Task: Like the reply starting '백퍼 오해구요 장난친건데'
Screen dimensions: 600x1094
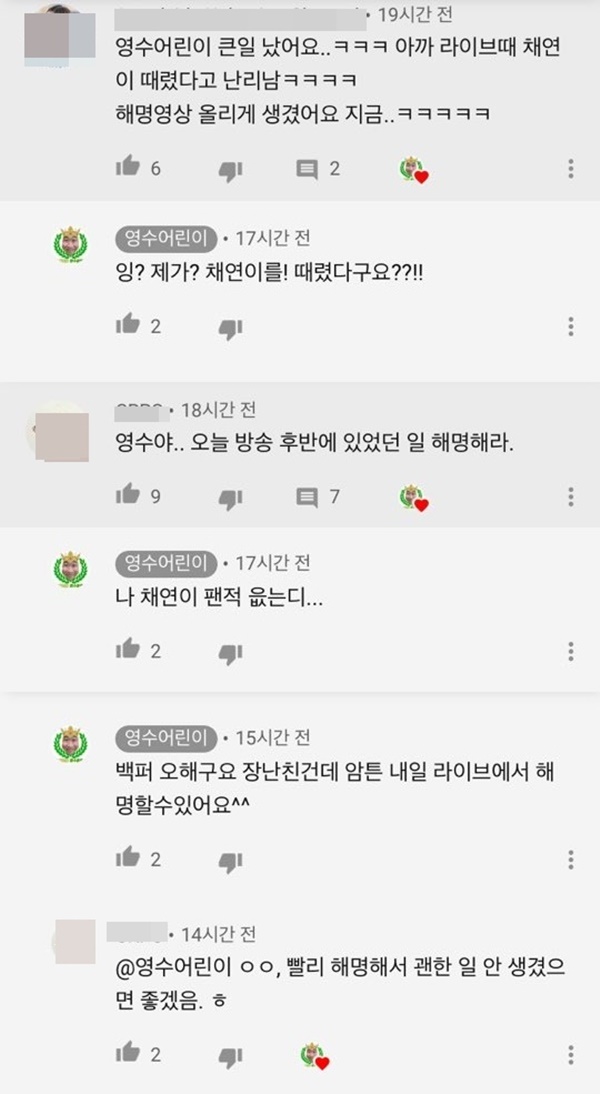Action: click(128, 858)
